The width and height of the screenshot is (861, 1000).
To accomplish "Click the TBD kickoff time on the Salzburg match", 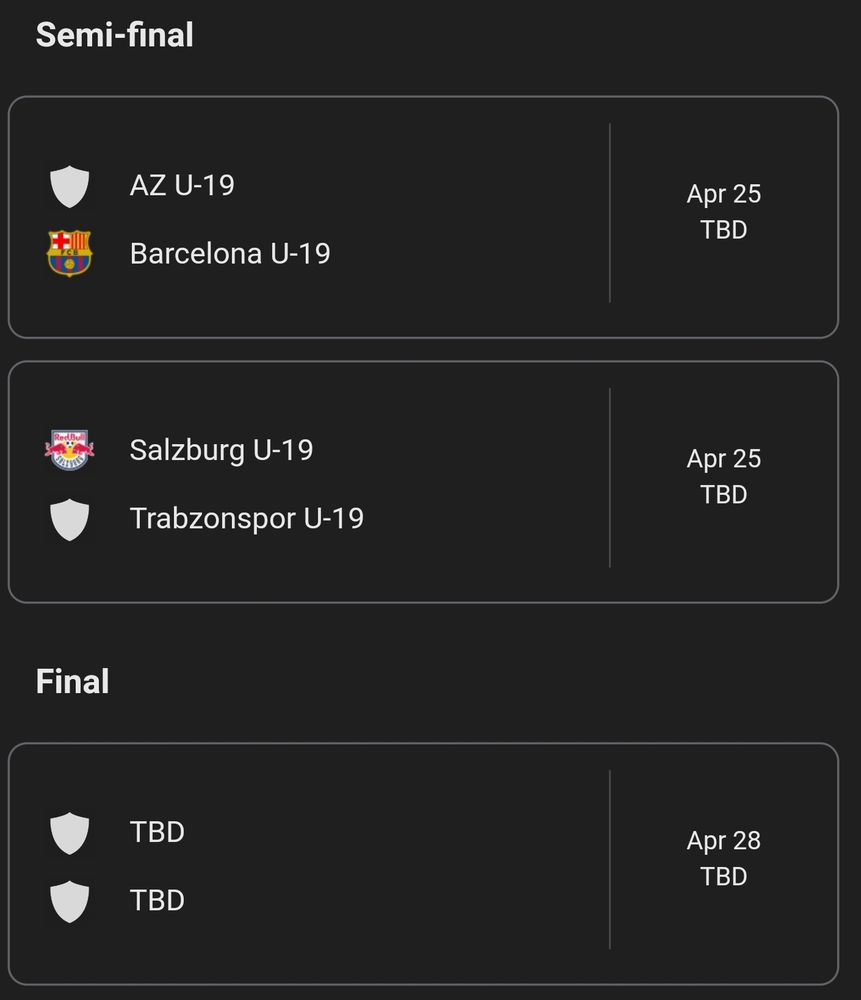I will point(722,494).
